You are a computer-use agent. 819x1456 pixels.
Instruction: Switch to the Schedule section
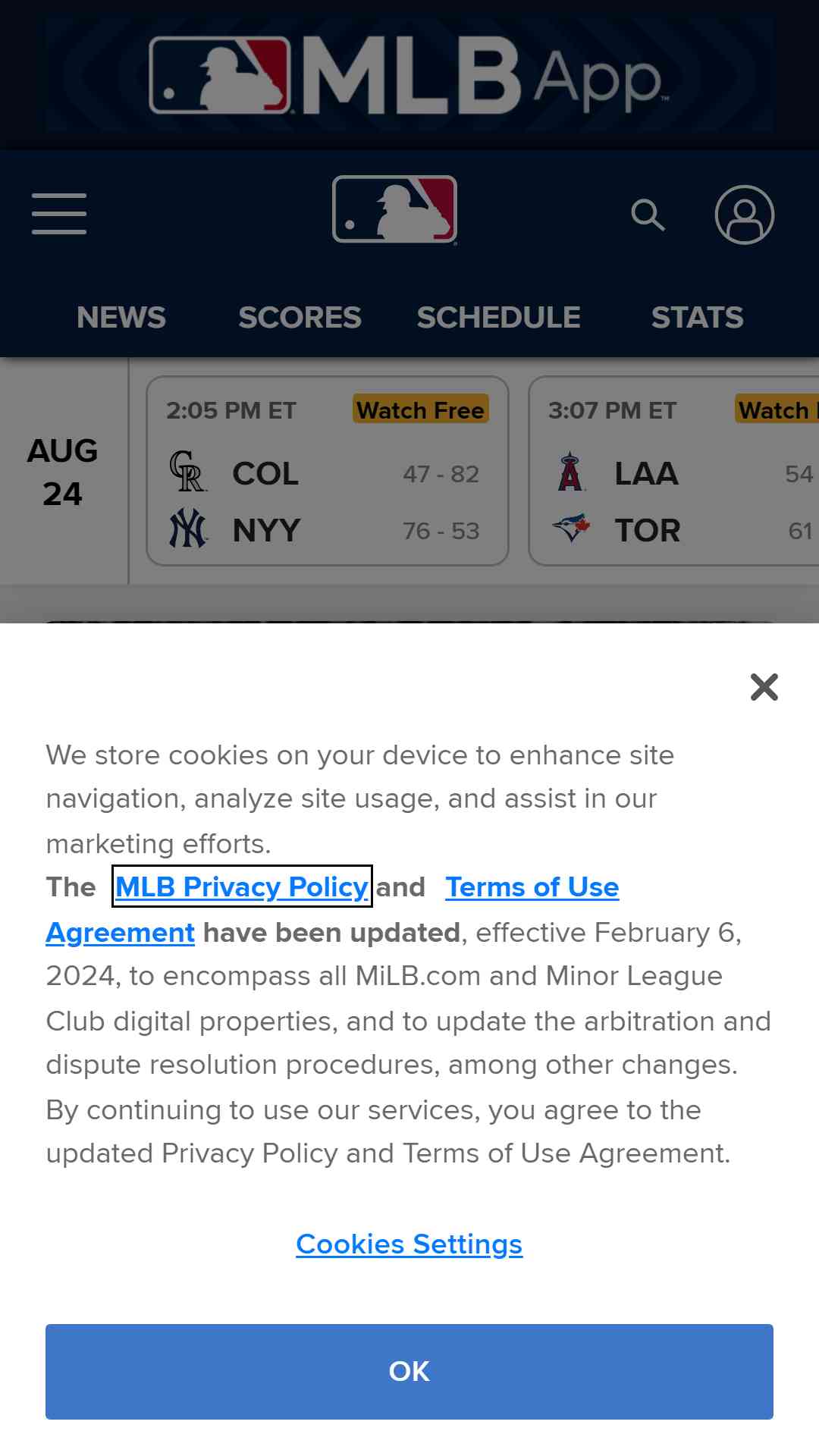(498, 317)
